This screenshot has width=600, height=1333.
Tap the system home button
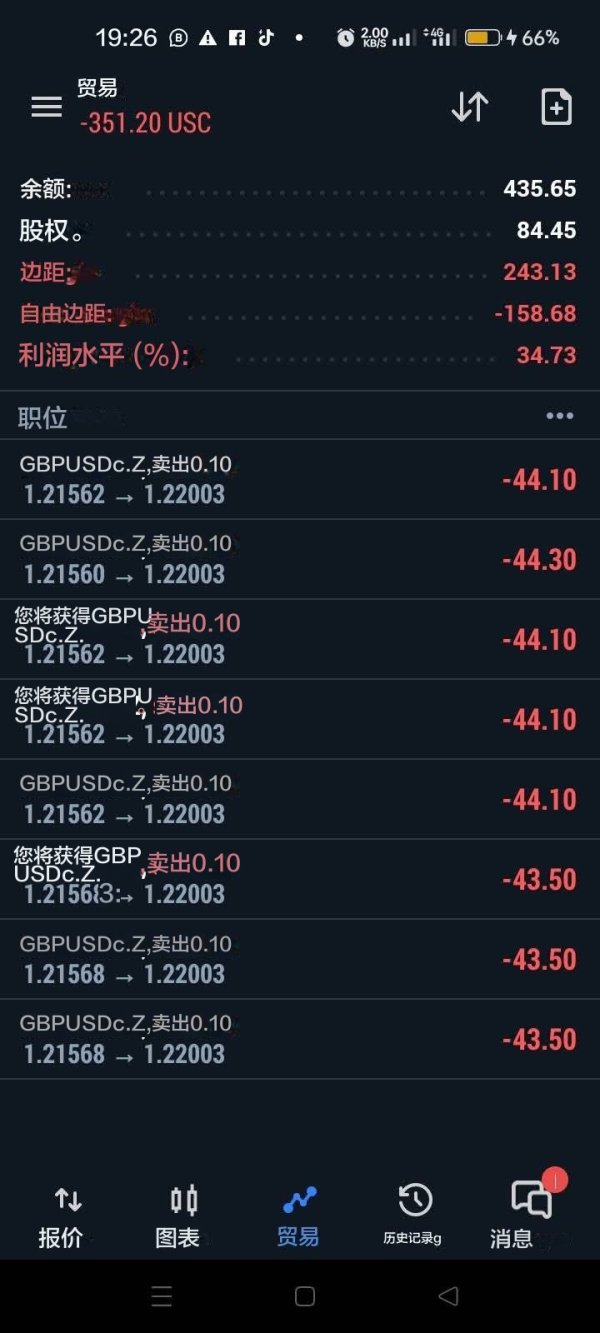[305, 1296]
